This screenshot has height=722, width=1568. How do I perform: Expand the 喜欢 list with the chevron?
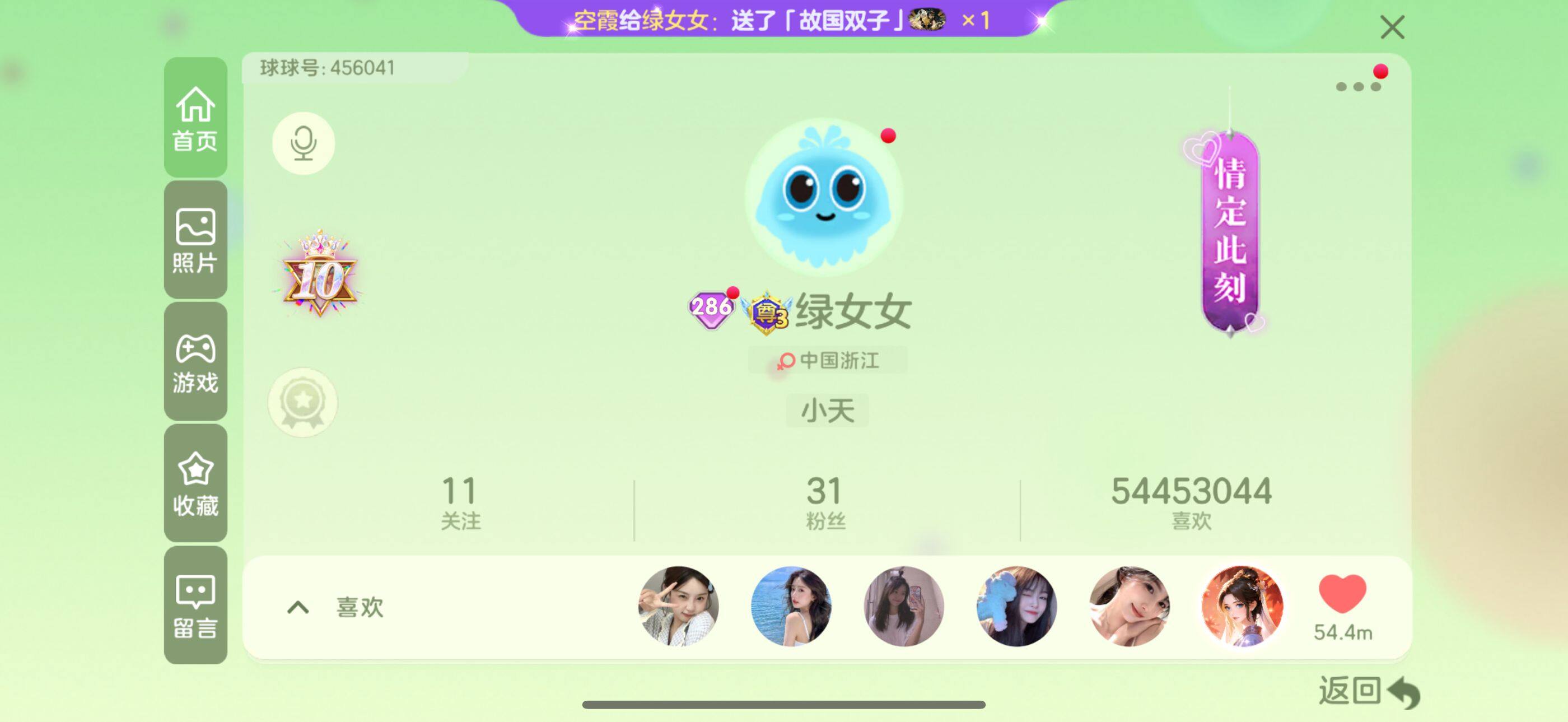click(x=298, y=607)
